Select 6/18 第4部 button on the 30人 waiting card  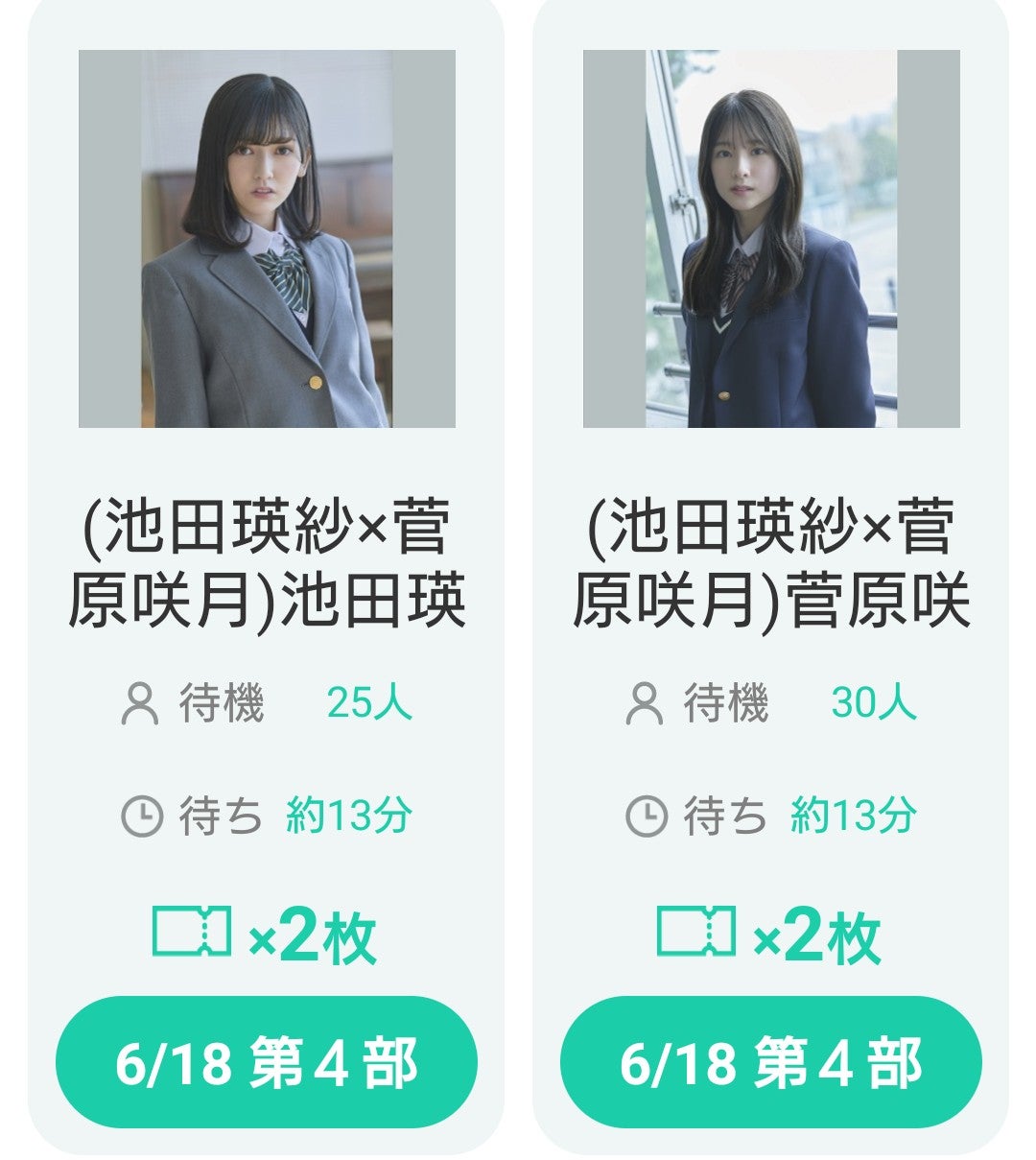(x=770, y=1062)
